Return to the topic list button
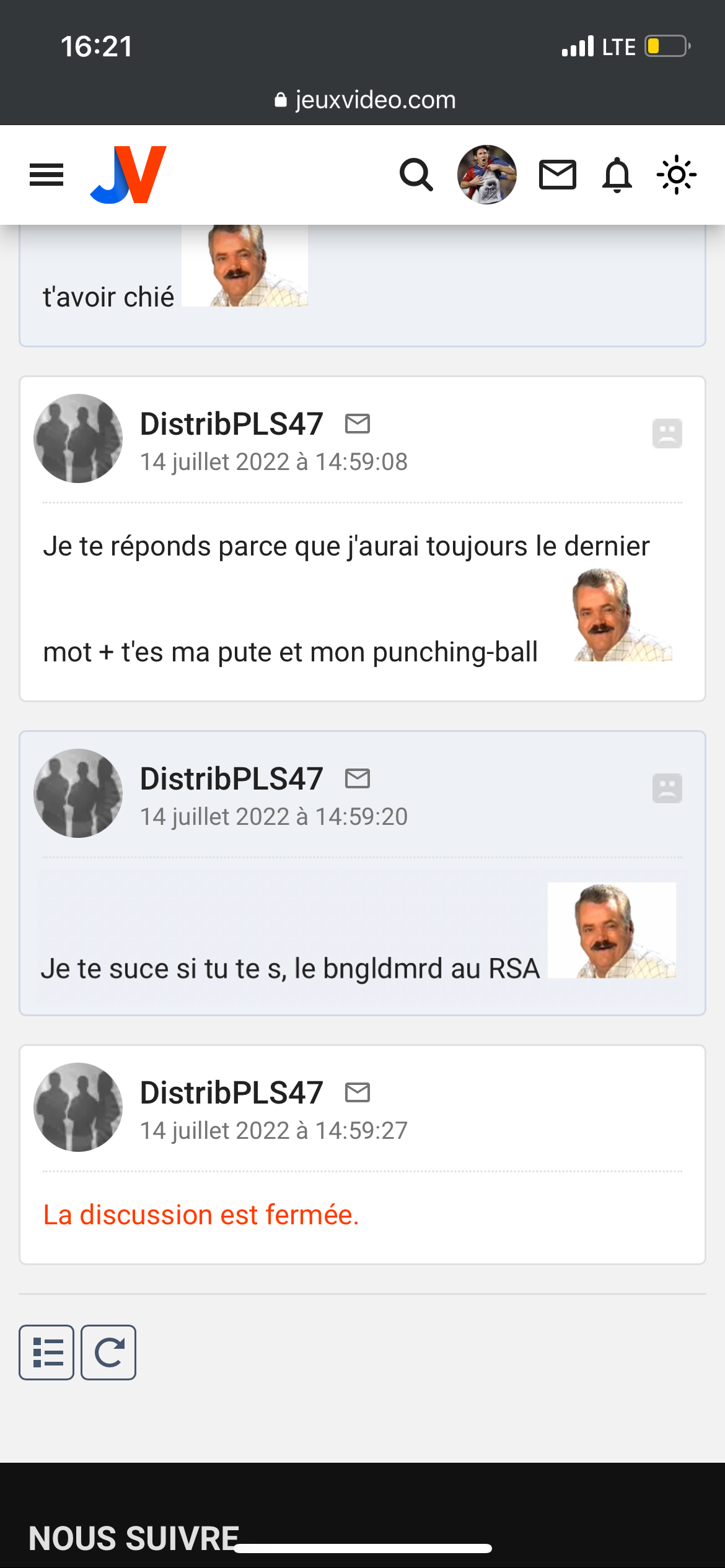 tap(46, 1352)
